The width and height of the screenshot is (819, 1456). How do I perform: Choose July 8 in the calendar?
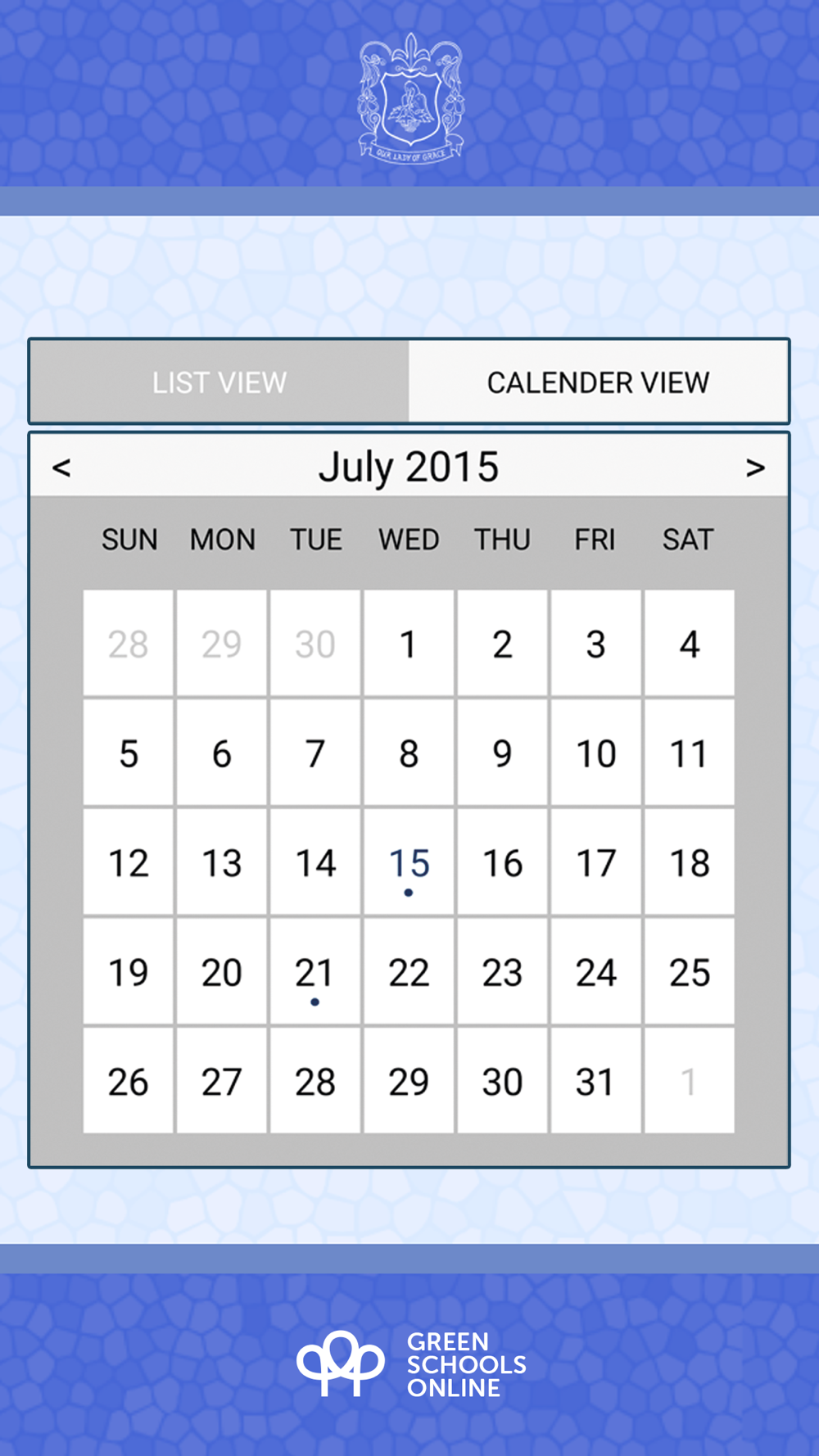coord(409,753)
